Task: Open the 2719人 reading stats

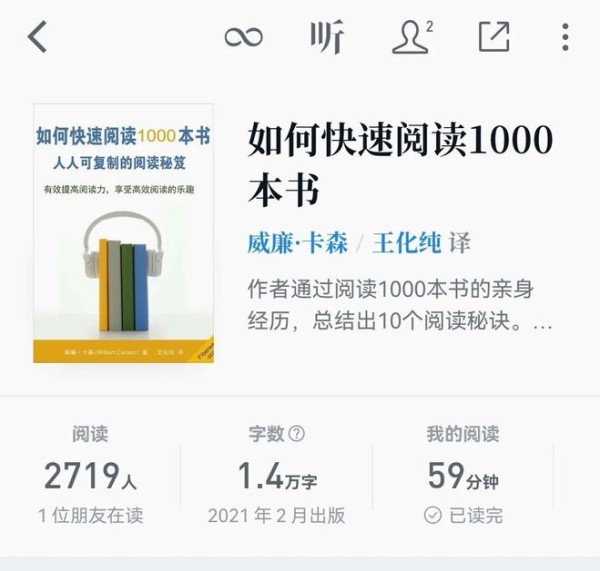Action: pyautogui.click(x=91, y=476)
